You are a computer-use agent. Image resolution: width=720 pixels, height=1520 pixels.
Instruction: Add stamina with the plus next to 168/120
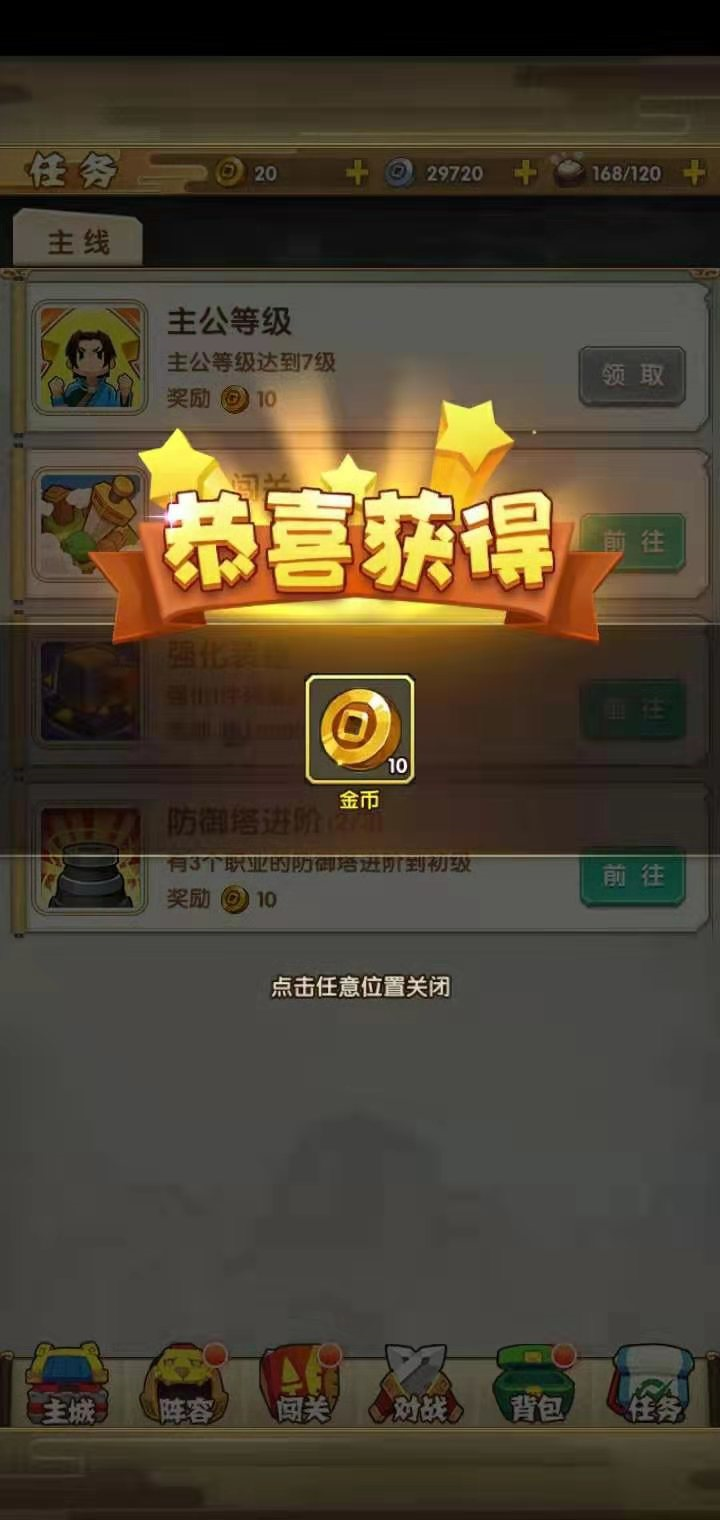(694, 173)
